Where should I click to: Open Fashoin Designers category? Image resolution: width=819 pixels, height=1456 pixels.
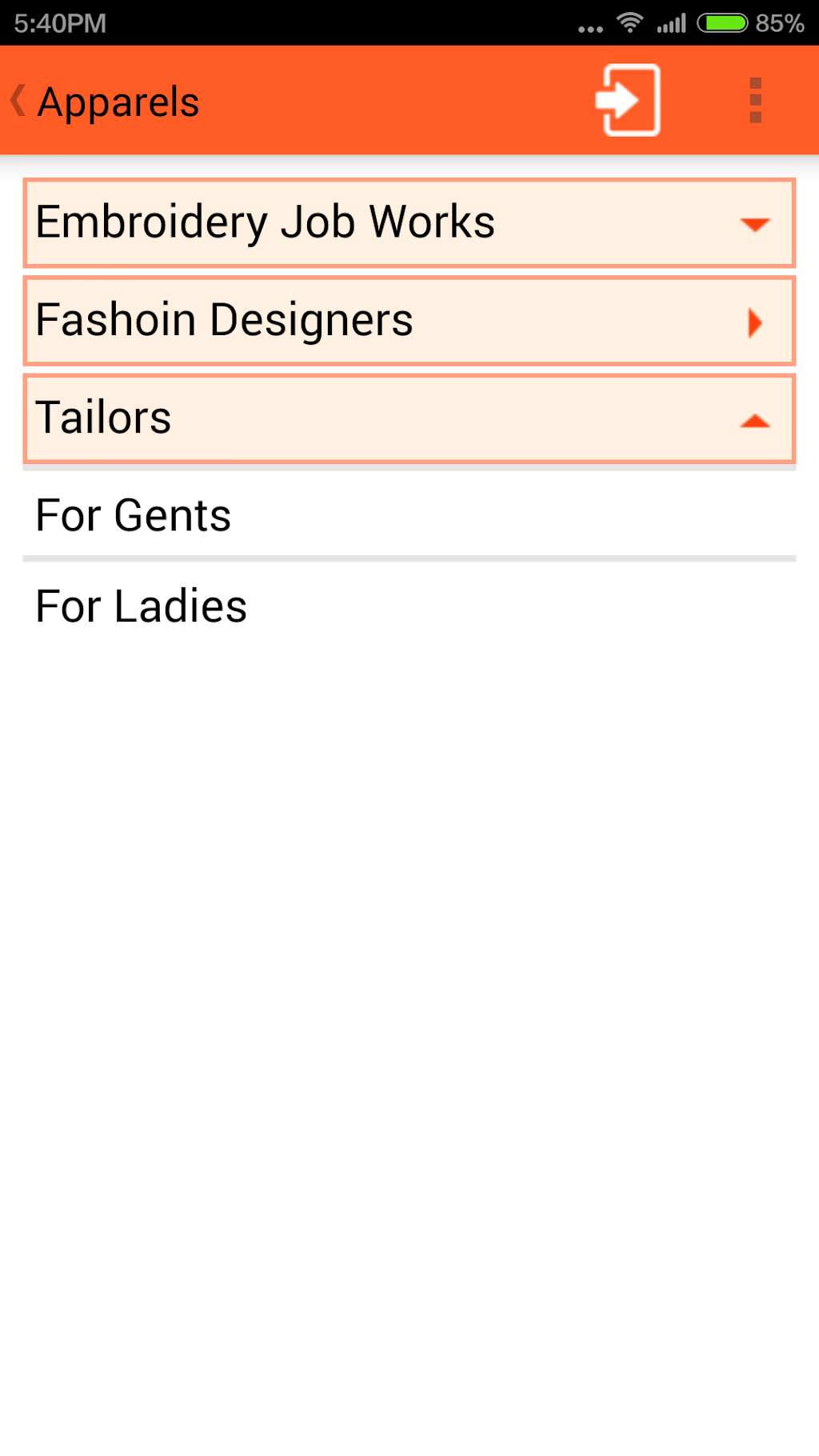[x=409, y=321]
